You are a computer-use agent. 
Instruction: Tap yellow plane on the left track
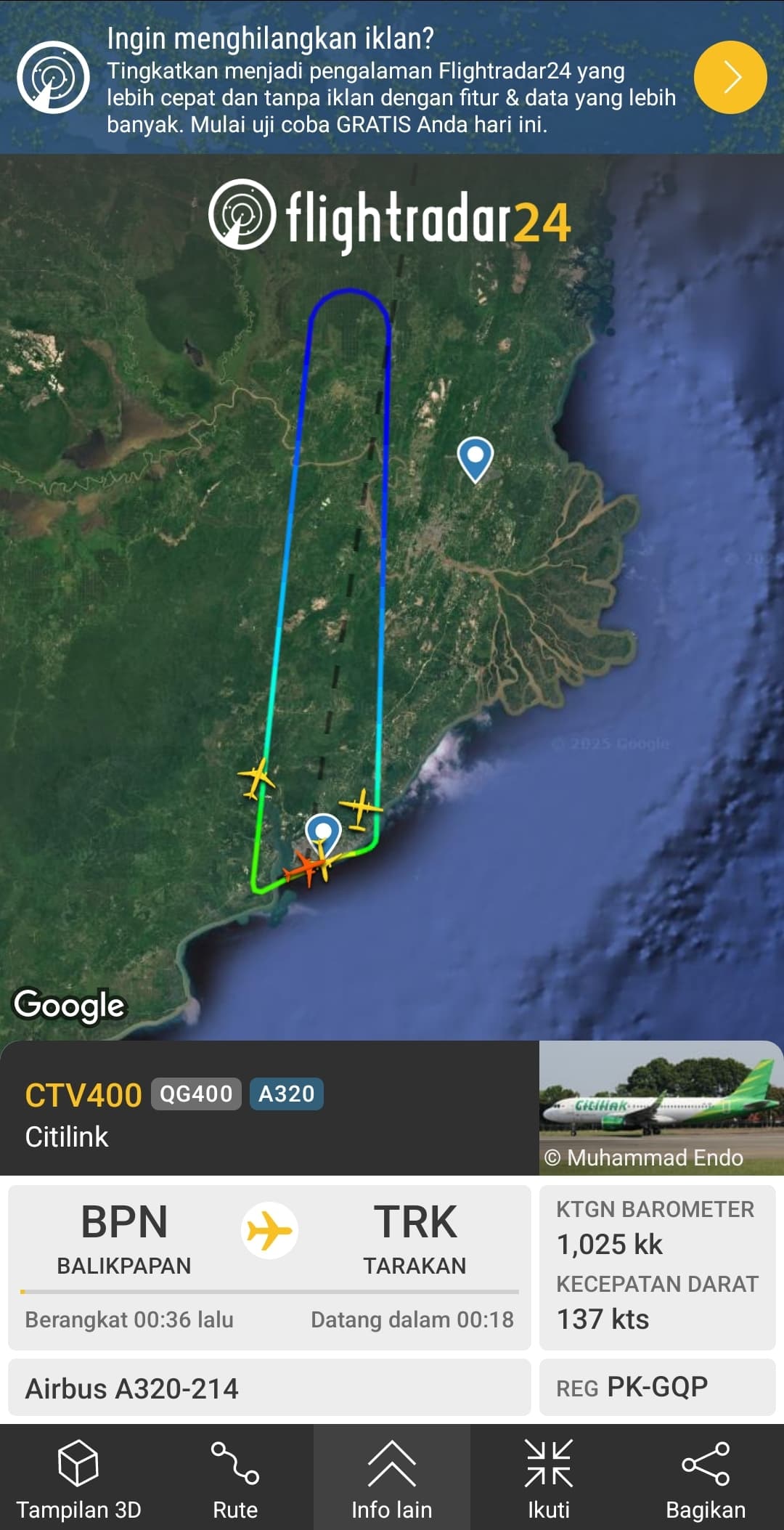257,778
